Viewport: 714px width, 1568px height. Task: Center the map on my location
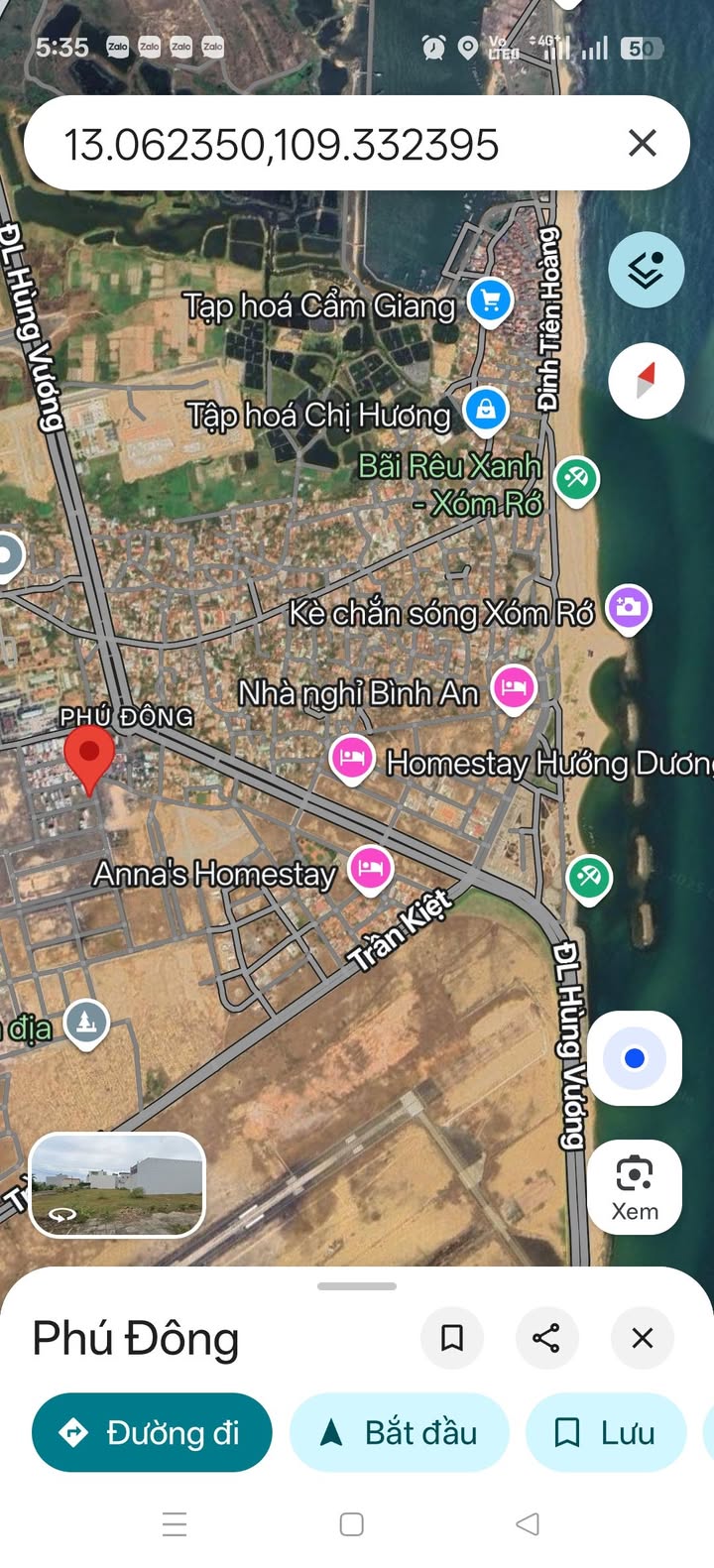click(635, 1058)
